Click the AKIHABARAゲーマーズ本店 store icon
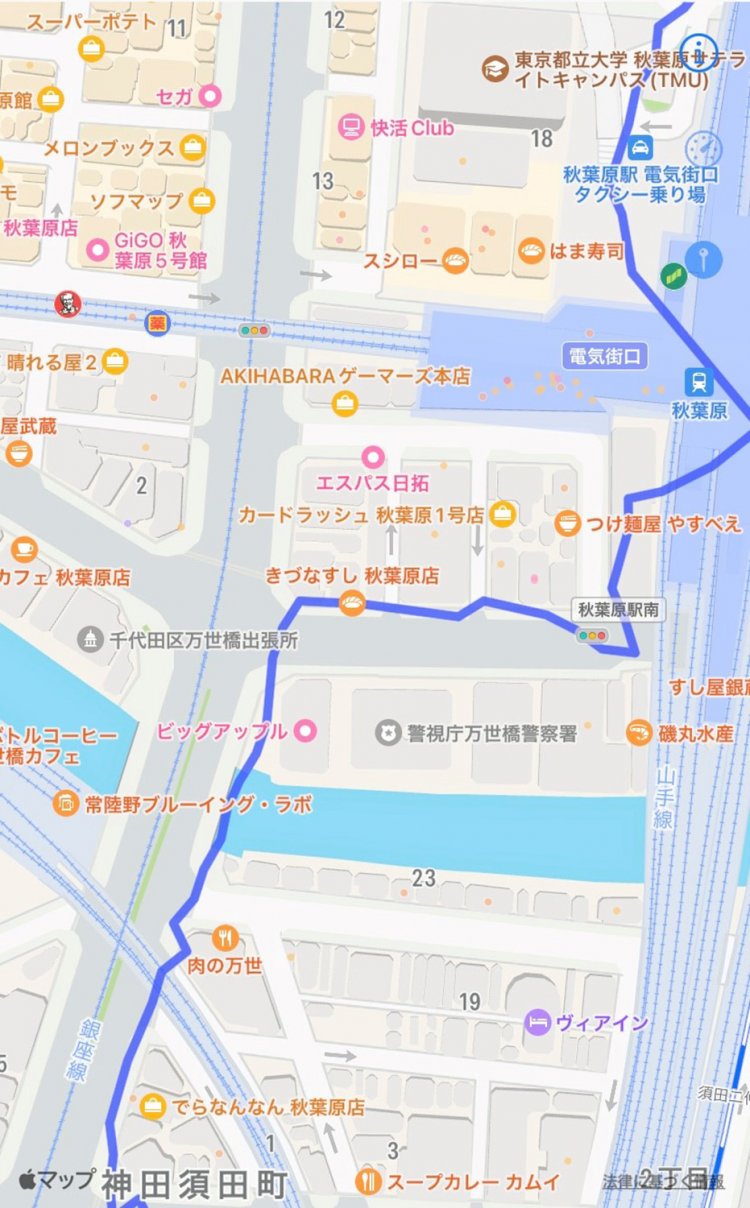 pyautogui.click(x=343, y=405)
